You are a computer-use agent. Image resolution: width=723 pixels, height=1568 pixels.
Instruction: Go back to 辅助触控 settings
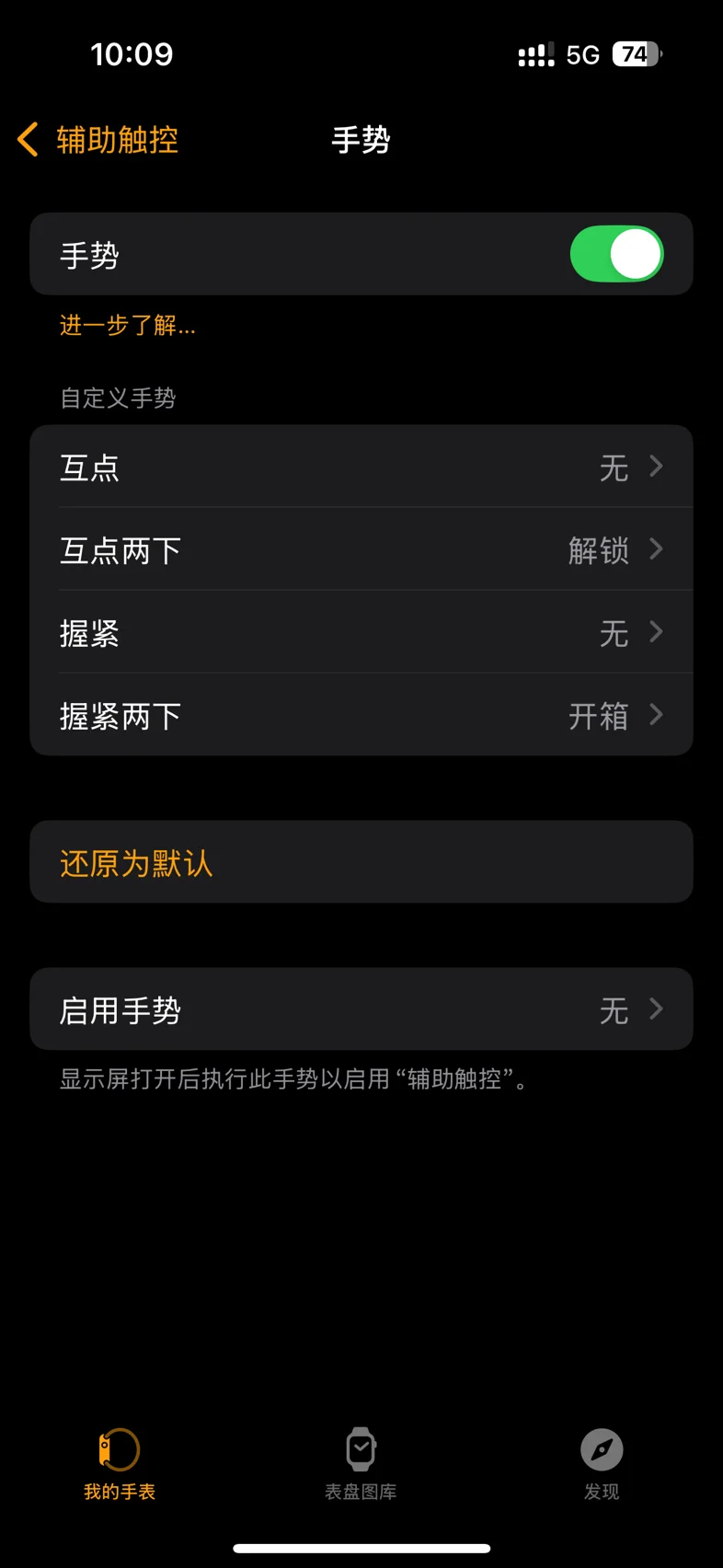point(98,140)
